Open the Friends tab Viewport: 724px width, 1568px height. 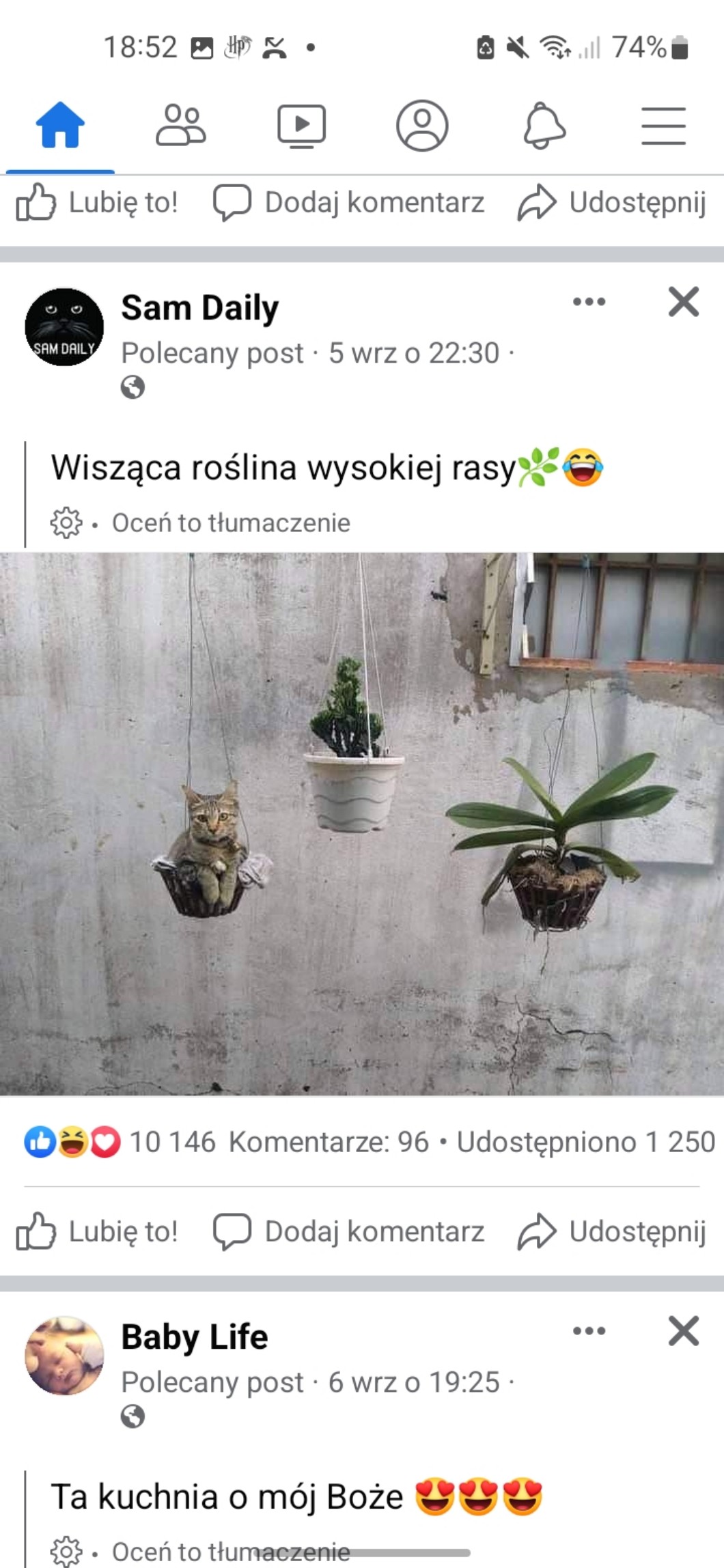180,126
